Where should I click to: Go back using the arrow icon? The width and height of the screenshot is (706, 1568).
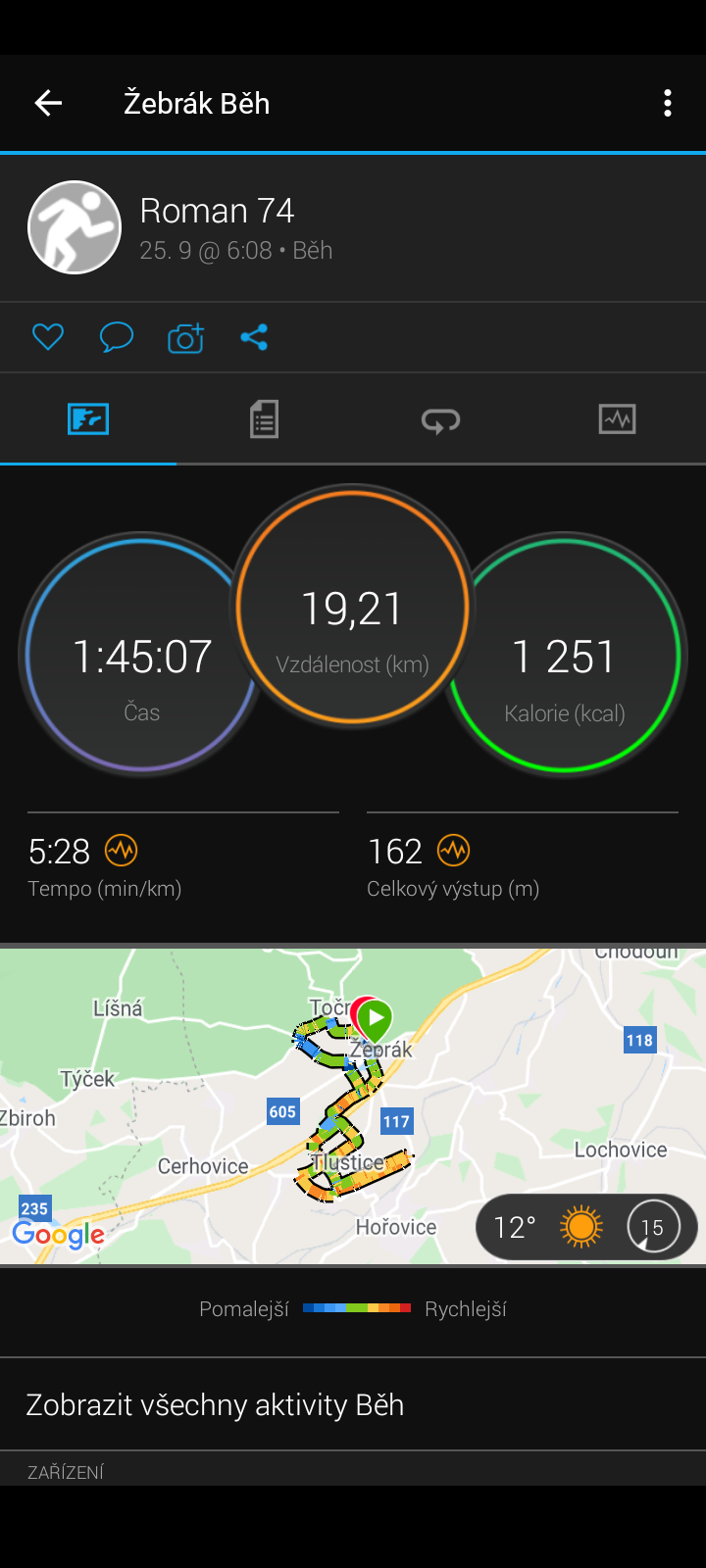point(48,103)
